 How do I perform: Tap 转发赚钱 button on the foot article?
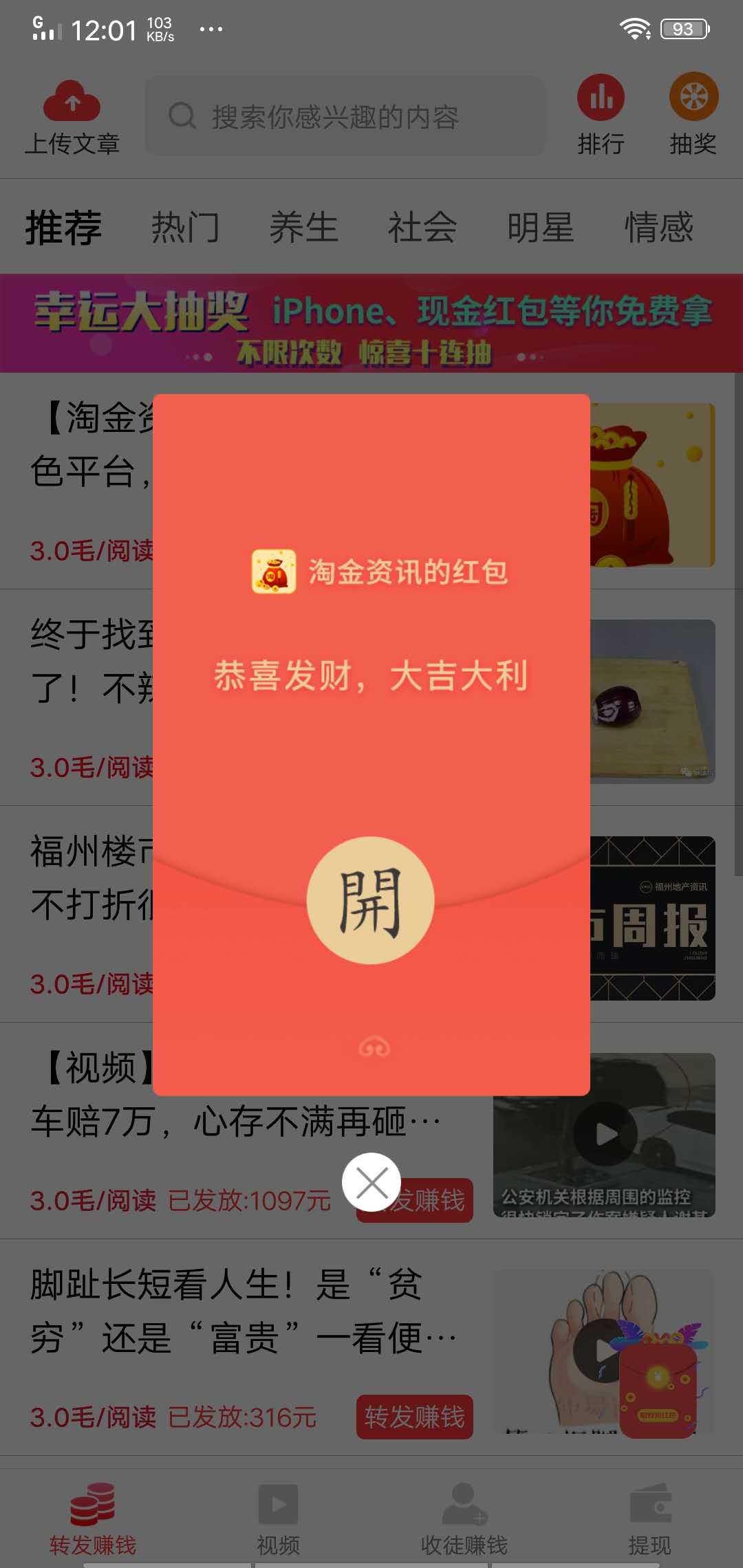click(x=414, y=1417)
